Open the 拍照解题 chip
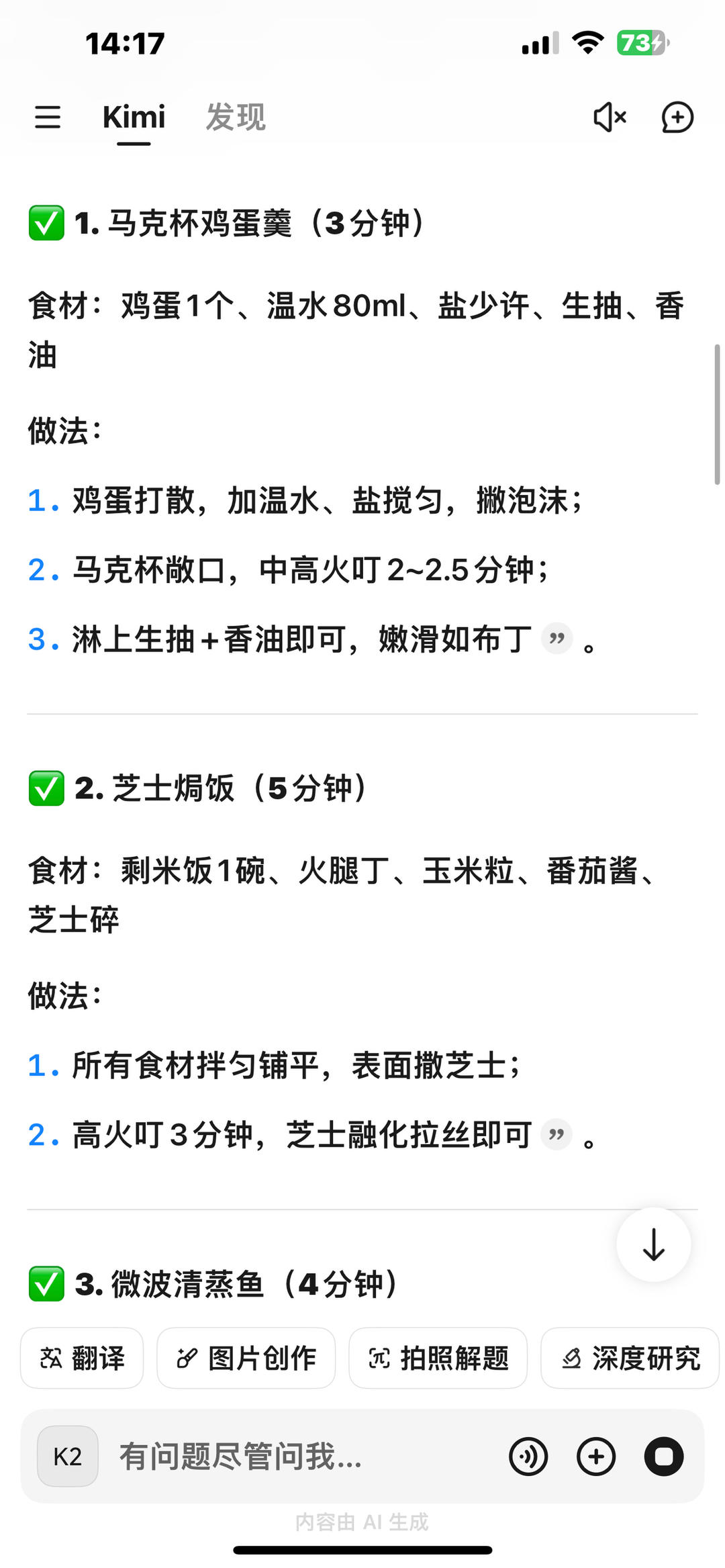Screen dimensions: 725x1568 pos(438,1358)
